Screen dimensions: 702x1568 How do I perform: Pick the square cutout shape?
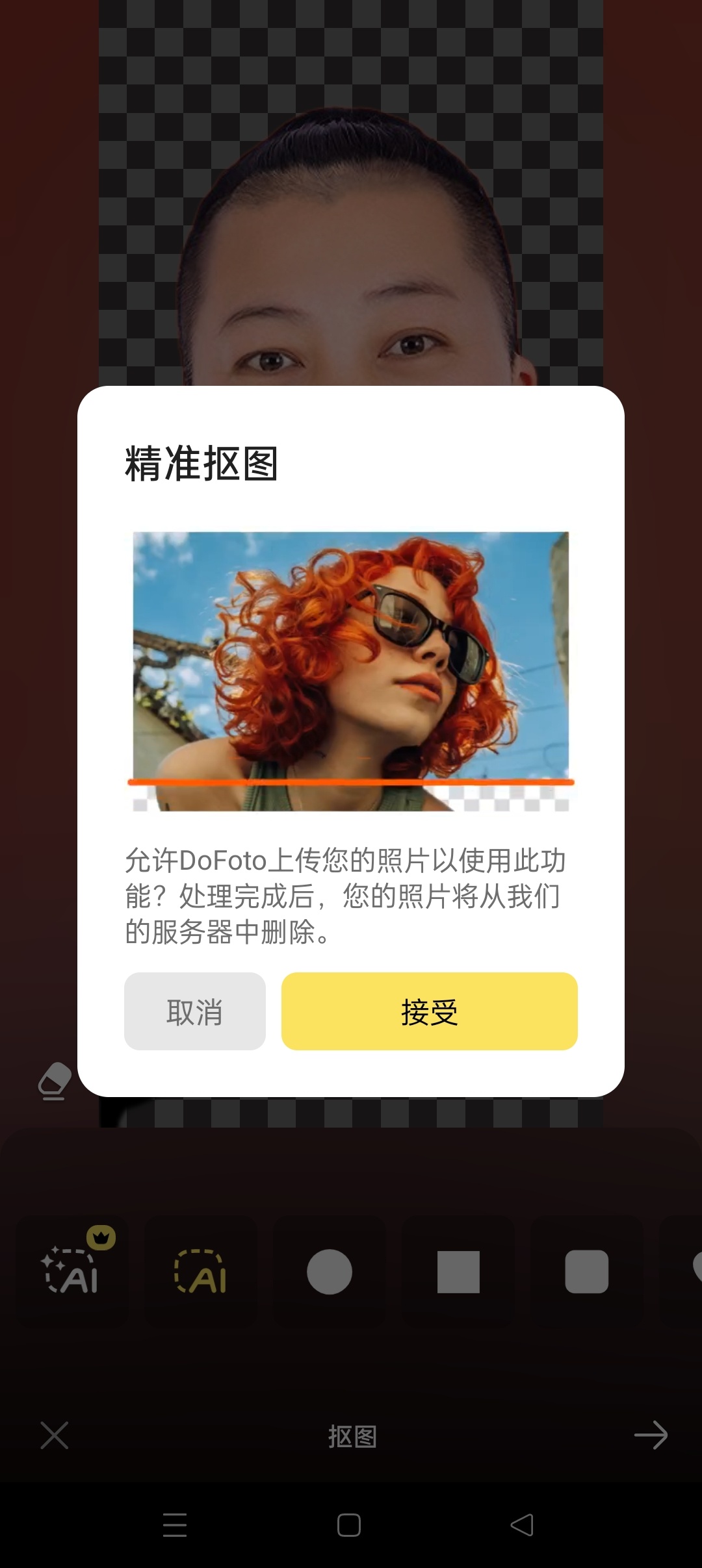click(x=458, y=1271)
